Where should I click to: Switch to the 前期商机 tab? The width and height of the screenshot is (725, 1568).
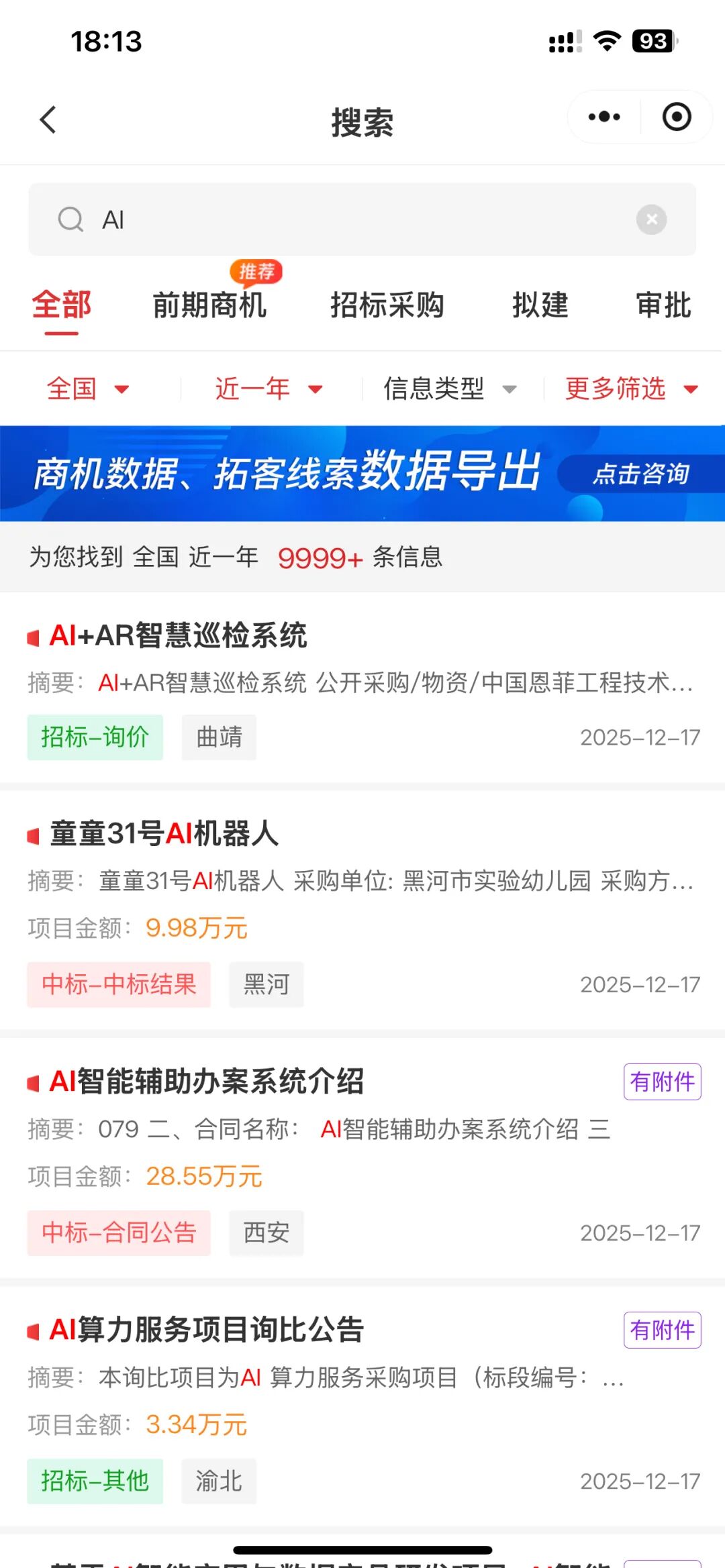point(209,305)
